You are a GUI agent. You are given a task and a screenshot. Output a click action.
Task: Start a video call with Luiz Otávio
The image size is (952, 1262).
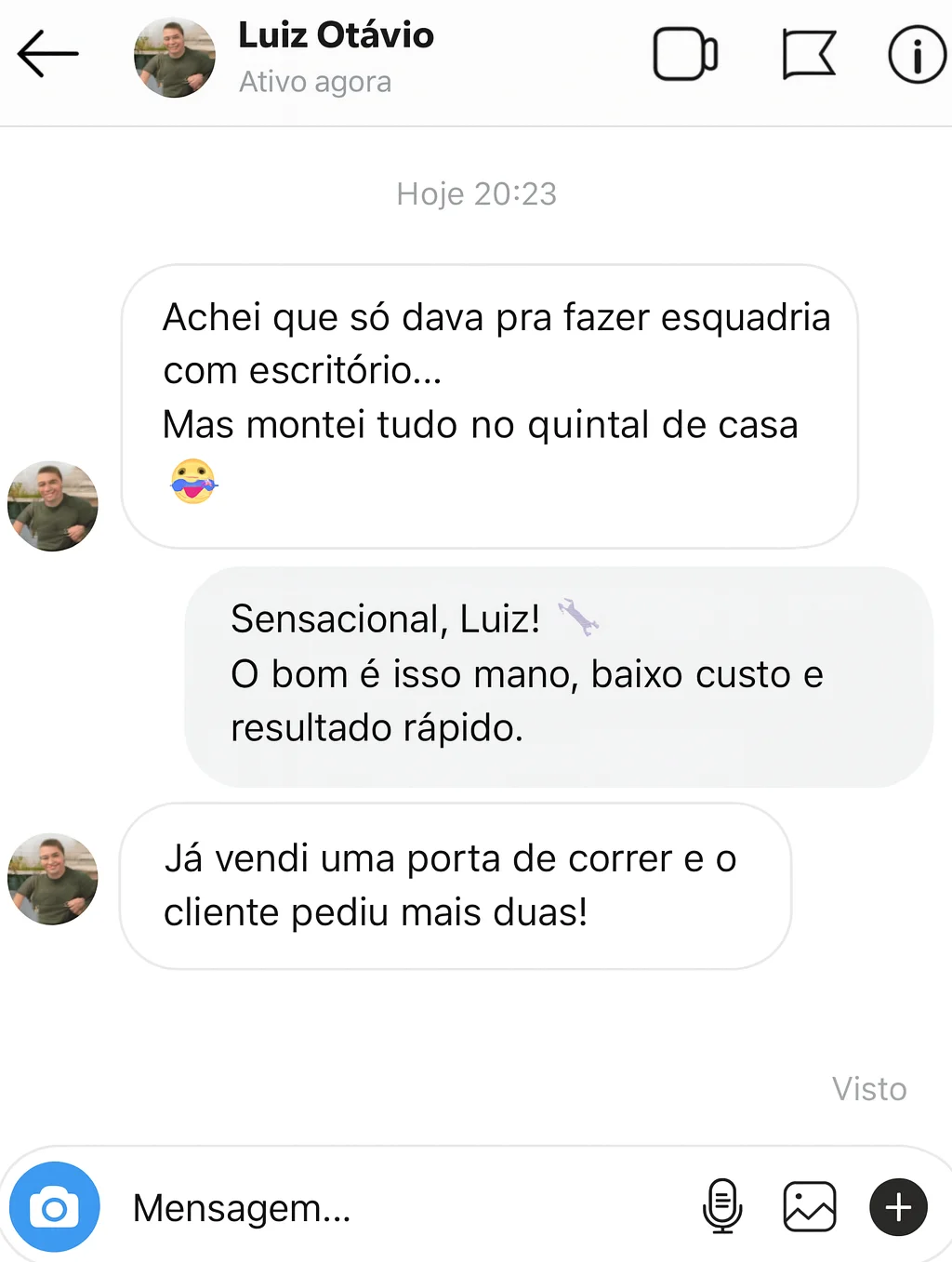click(x=685, y=54)
